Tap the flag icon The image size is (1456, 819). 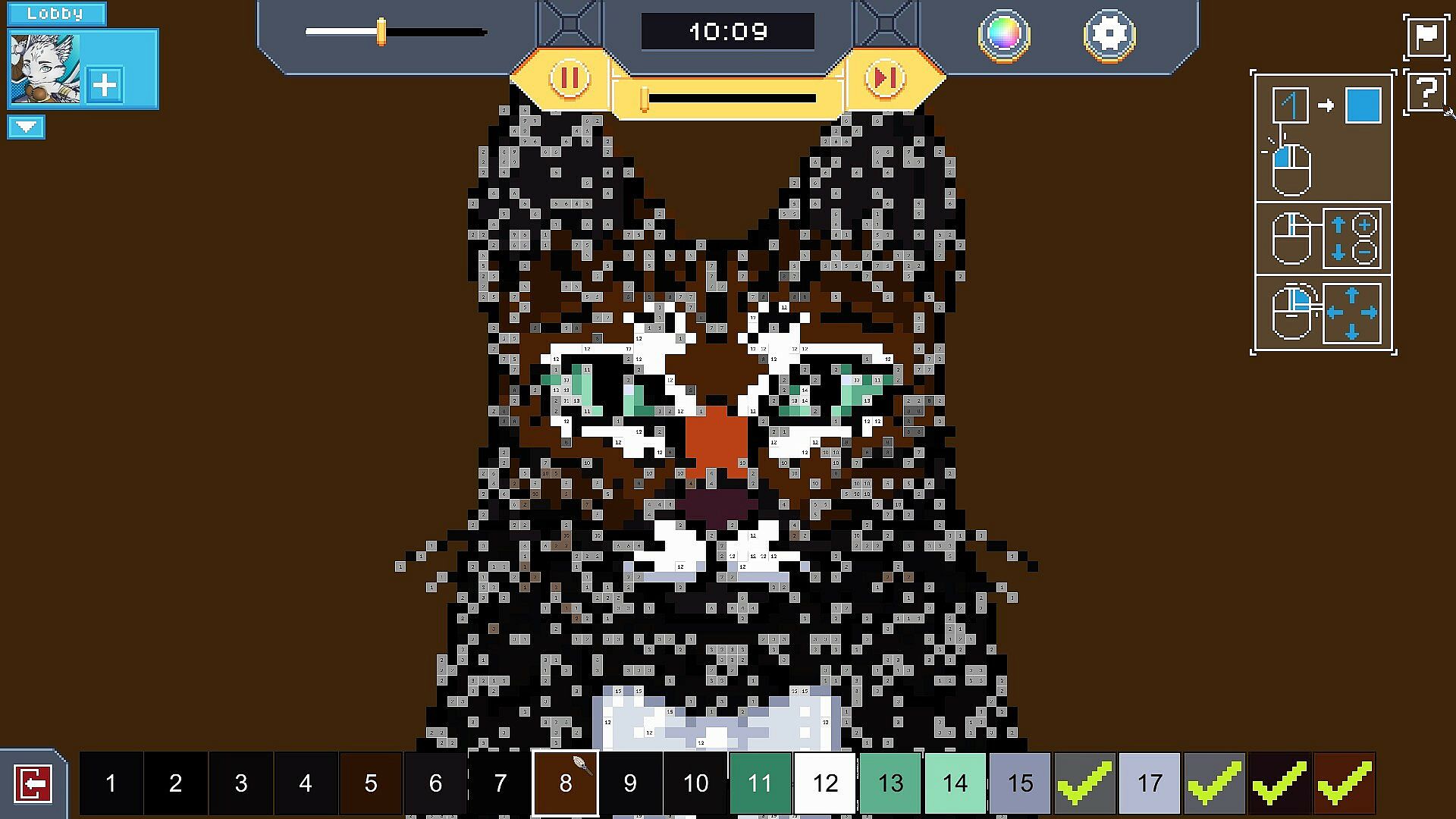point(1426,36)
